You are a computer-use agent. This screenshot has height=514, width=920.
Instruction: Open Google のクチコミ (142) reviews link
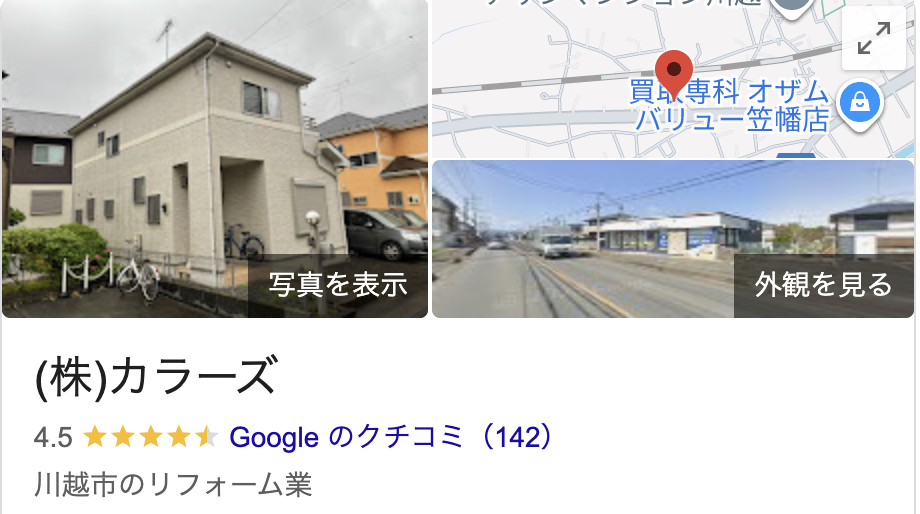pos(391,437)
